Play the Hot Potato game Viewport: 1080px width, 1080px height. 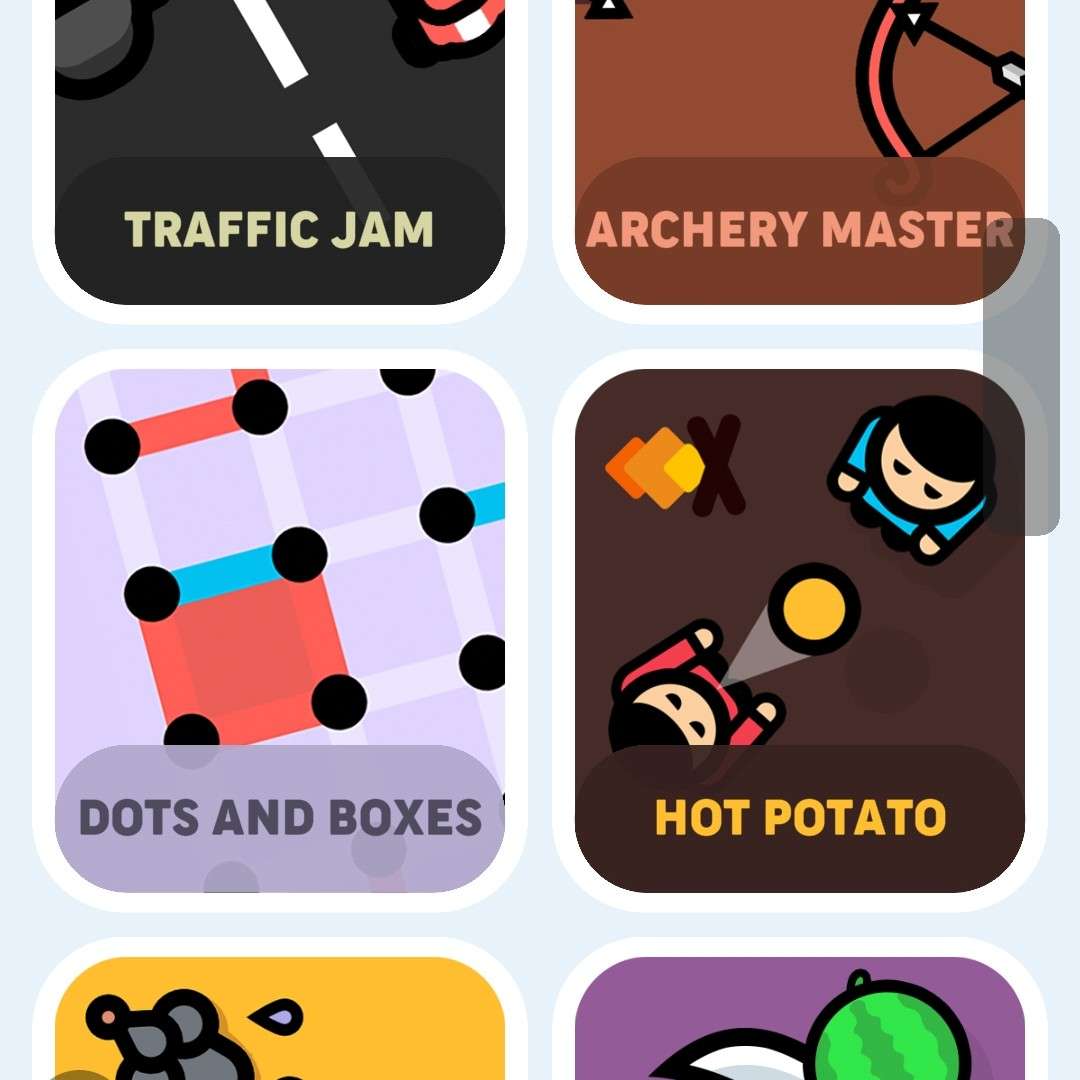click(x=798, y=630)
